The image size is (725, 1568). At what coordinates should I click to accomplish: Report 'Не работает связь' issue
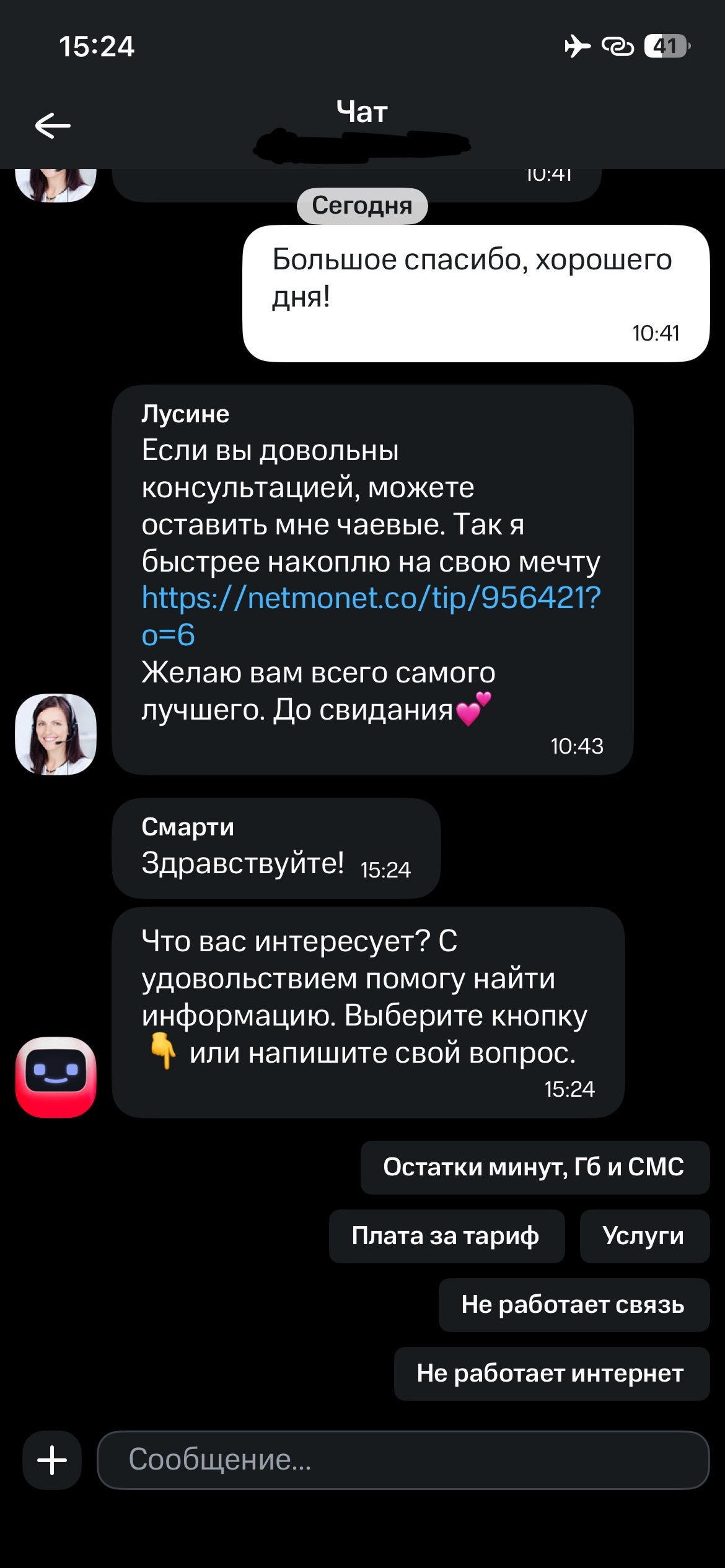click(573, 1305)
